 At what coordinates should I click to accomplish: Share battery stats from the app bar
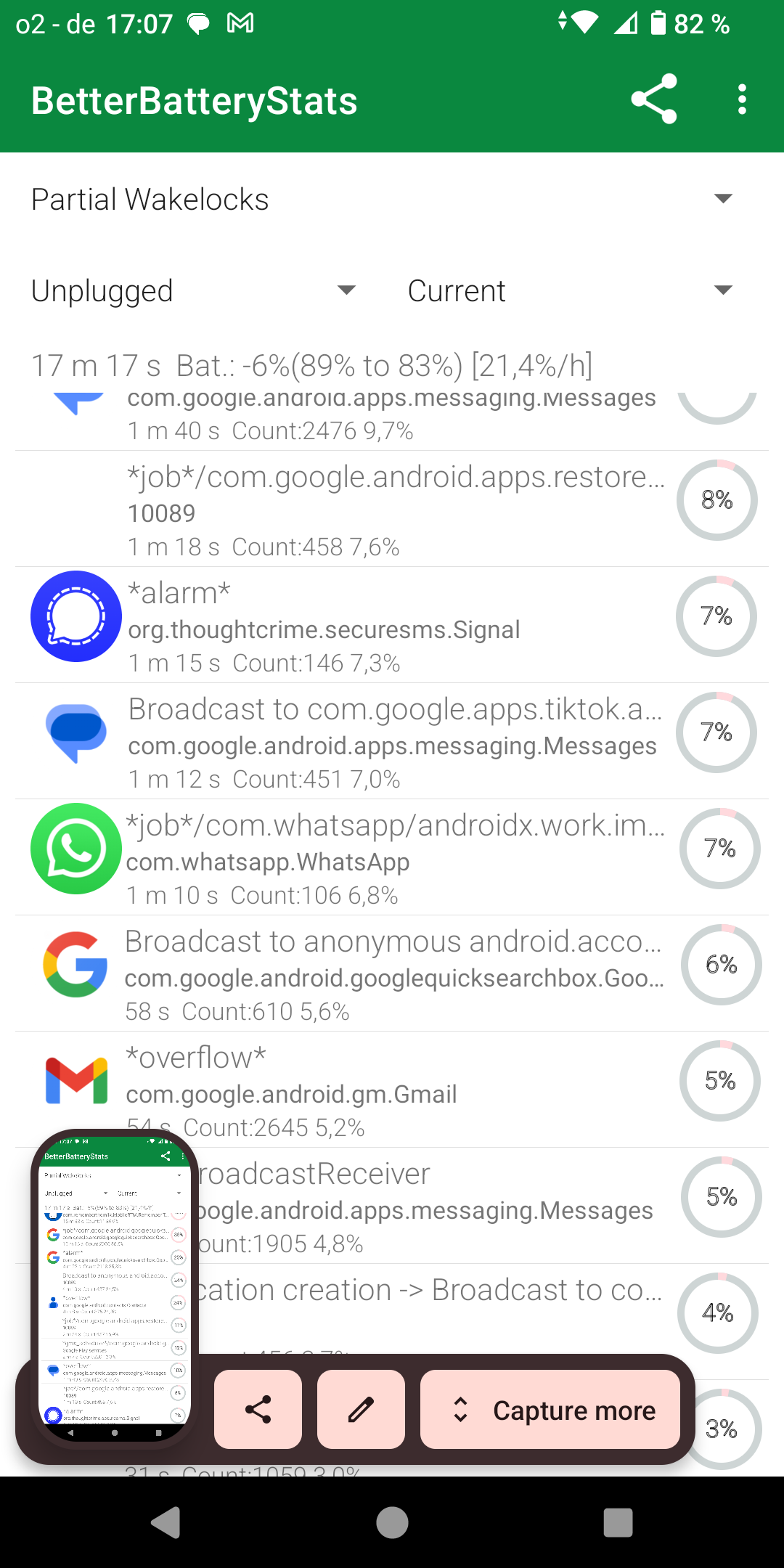(x=654, y=99)
